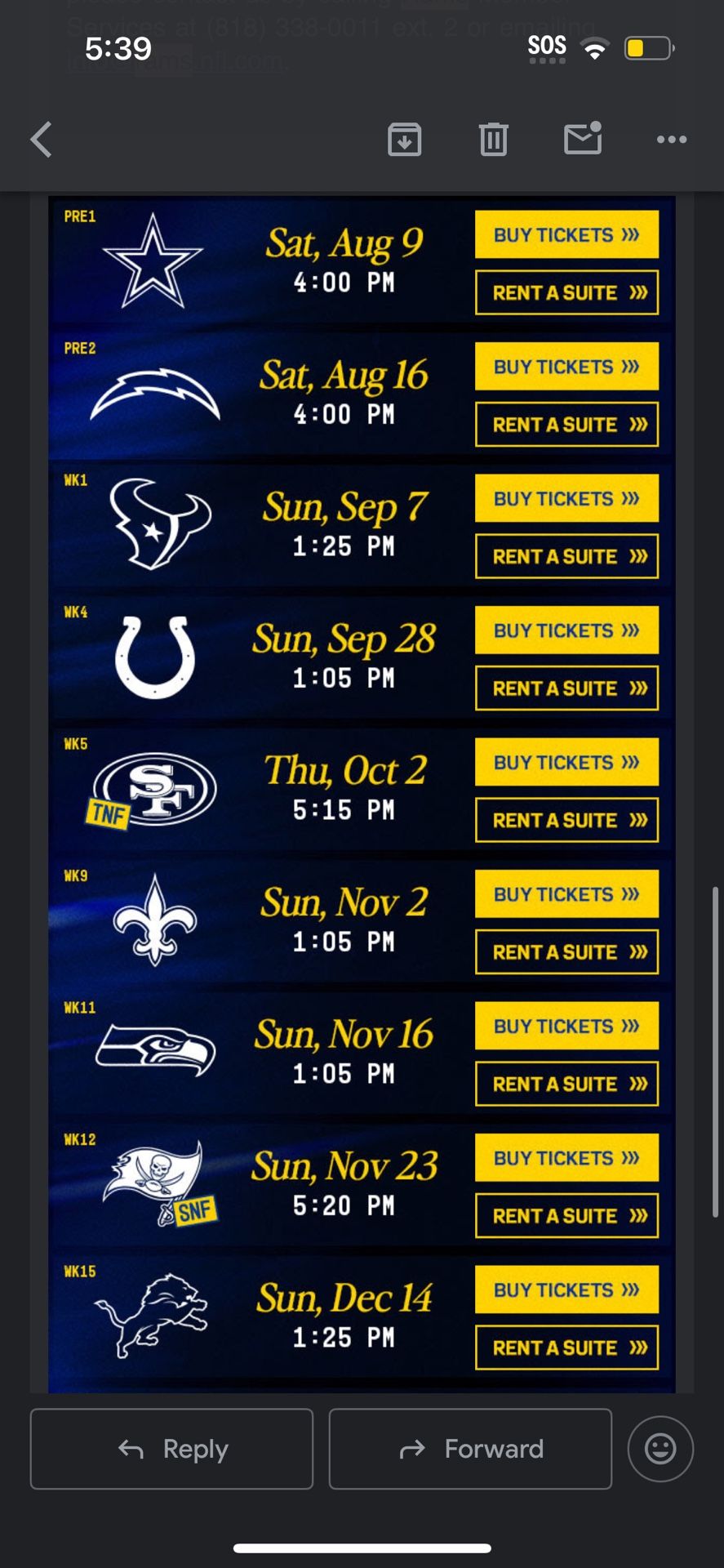Forward this email
The image size is (724, 1568).
(x=470, y=1449)
